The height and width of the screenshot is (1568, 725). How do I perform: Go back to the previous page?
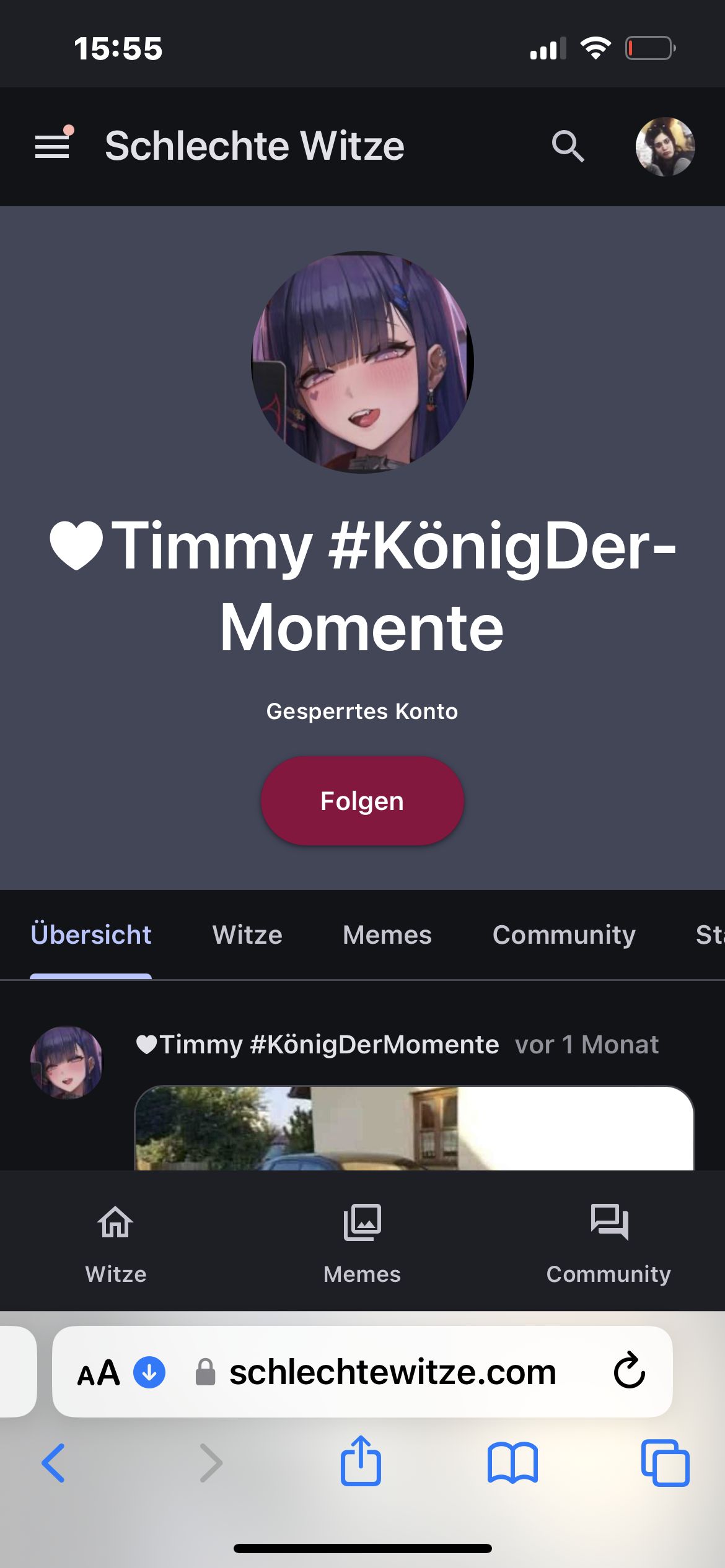coord(53,1463)
